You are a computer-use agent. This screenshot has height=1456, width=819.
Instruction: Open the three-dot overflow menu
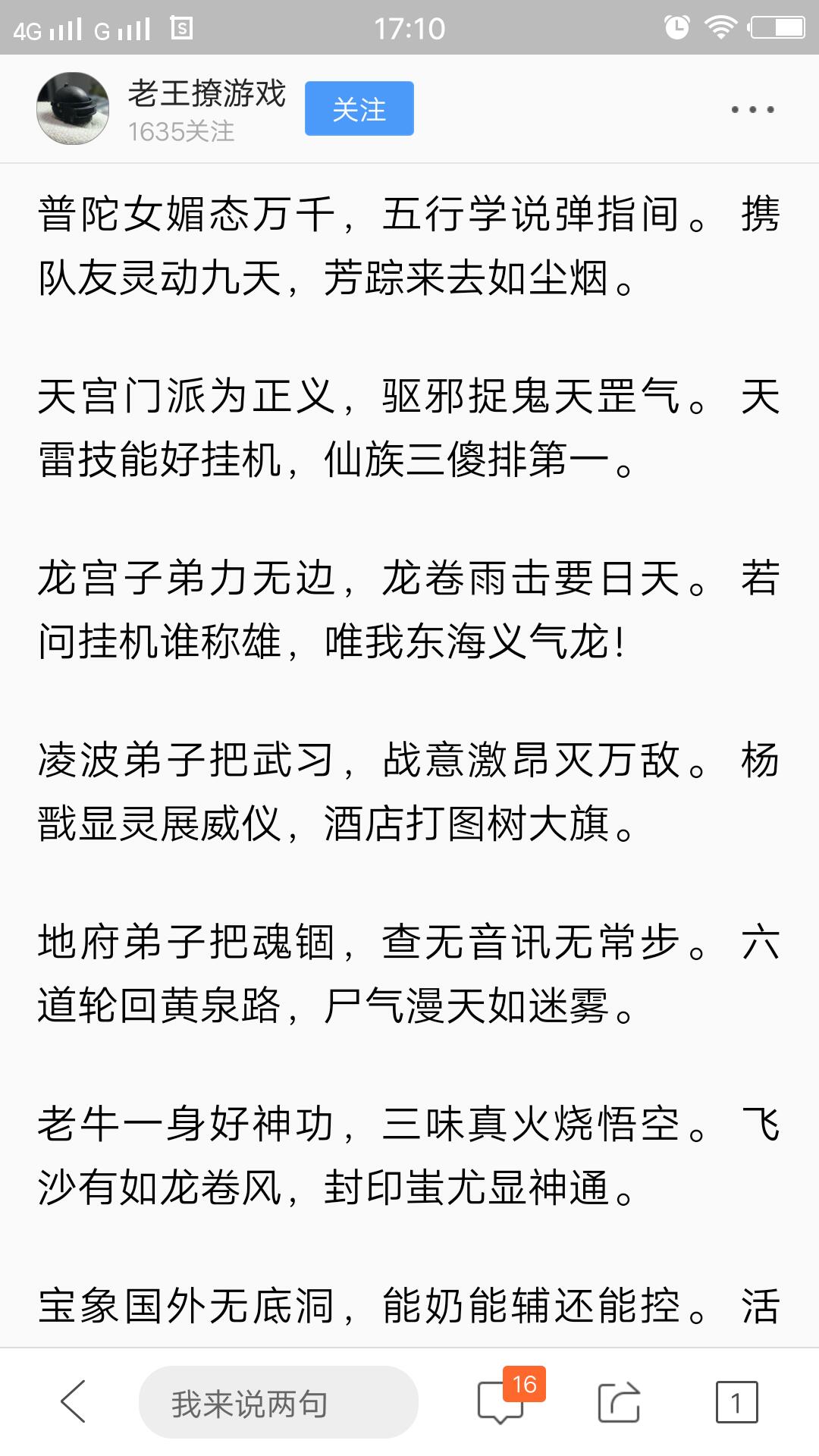click(x=752, y=109)
